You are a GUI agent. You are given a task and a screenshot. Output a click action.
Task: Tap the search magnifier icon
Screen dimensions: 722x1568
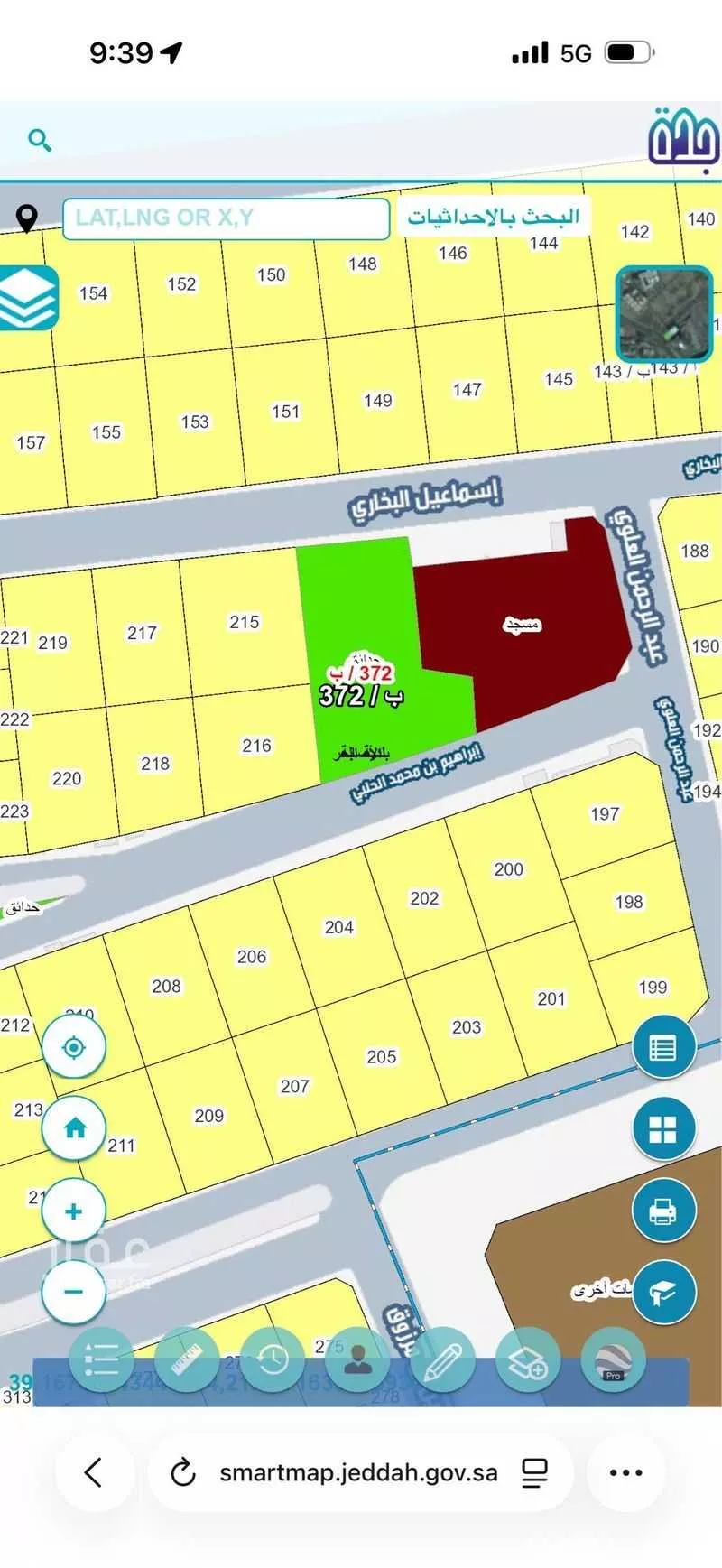pos(40,140)
